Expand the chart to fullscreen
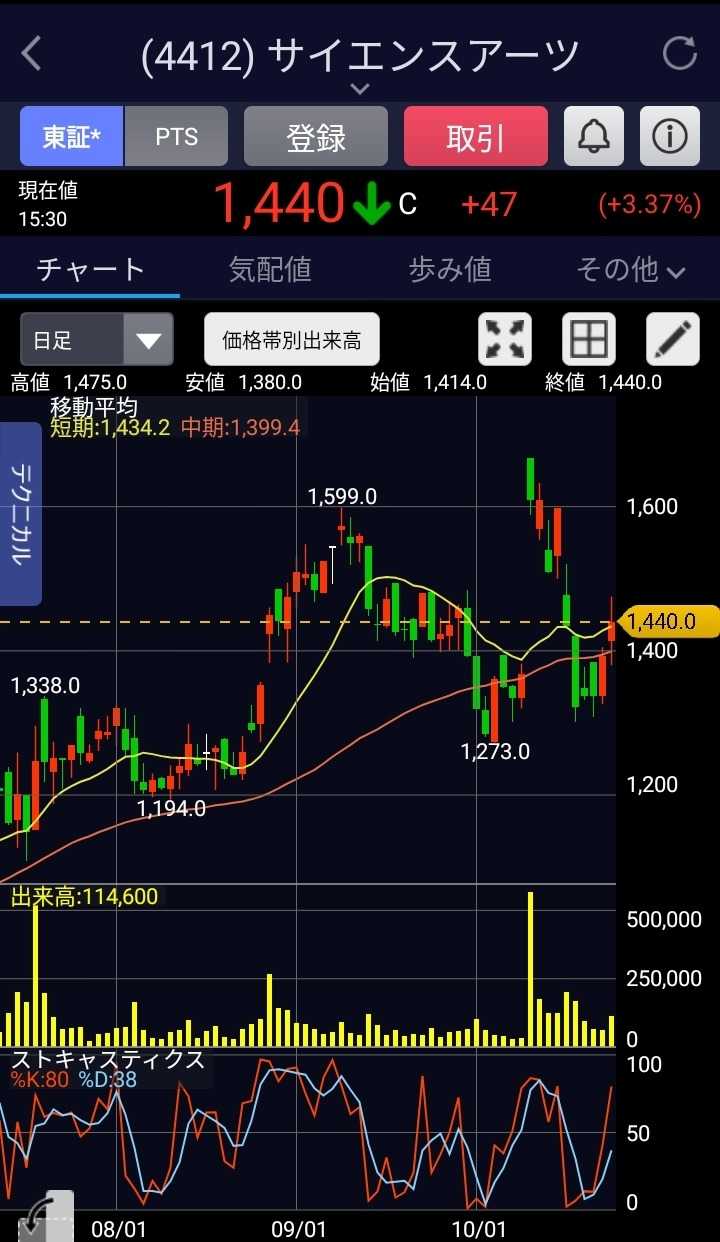Image resolution: width=720 pixels, height=1242 pixels. [x=506, y=340]
